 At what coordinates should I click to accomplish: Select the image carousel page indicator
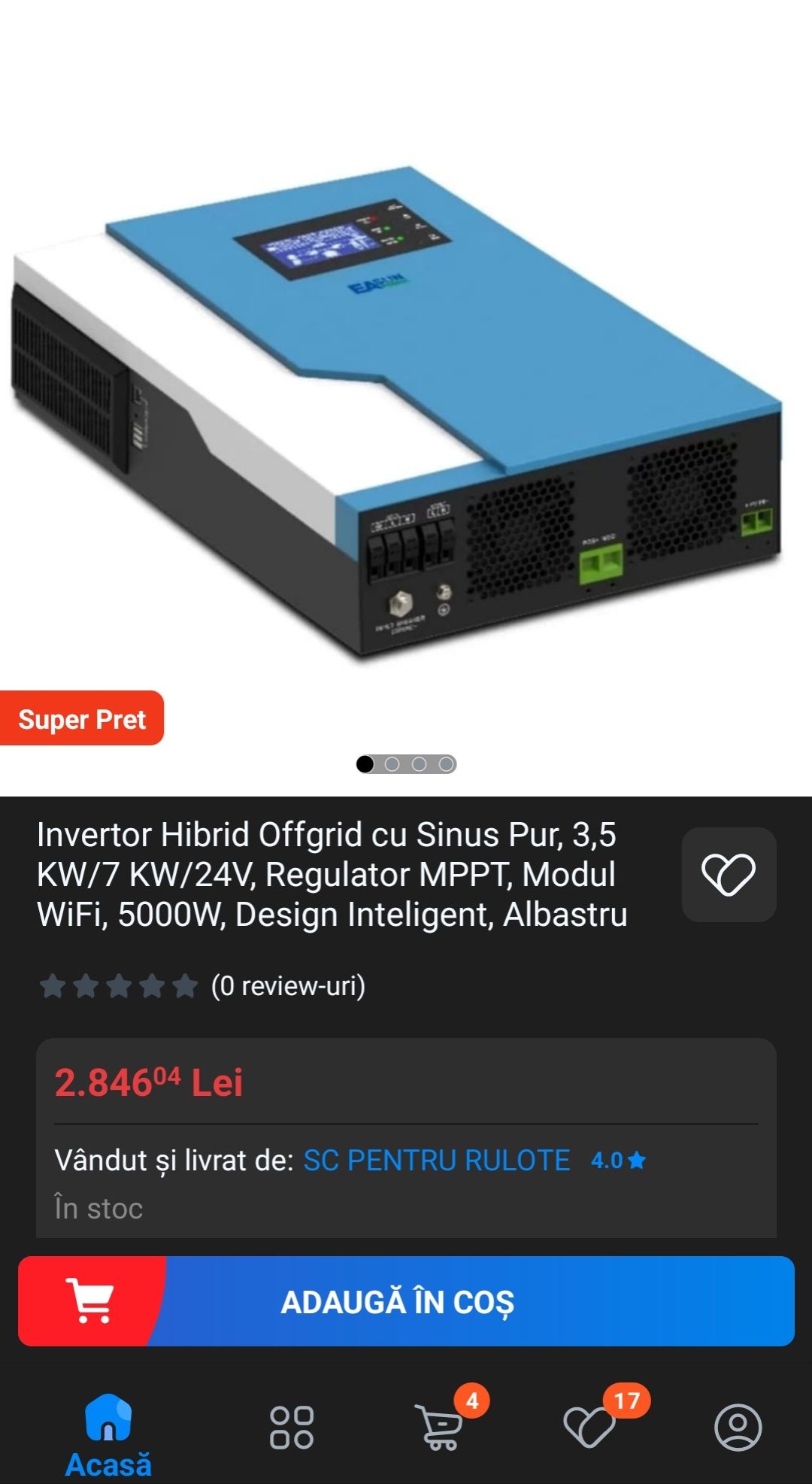pos(406,764)
